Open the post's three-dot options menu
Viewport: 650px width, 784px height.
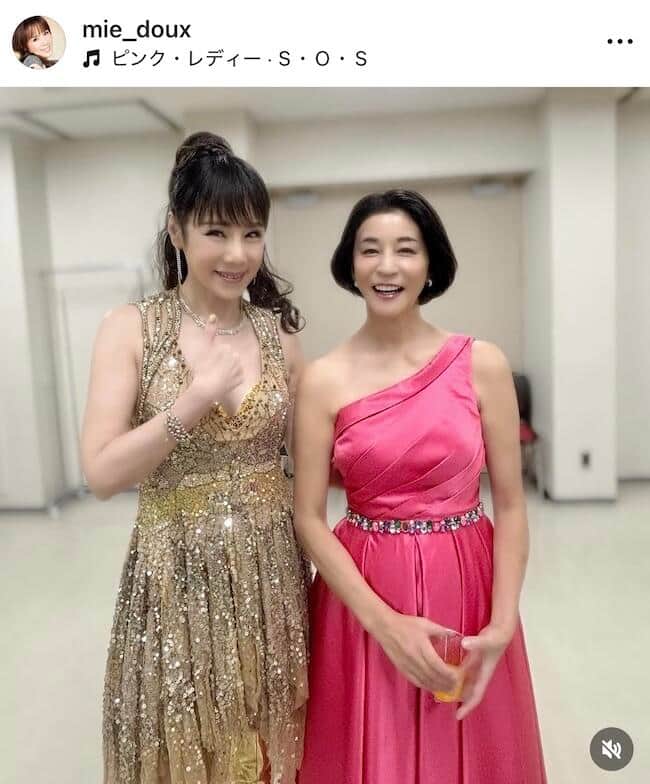coord(619,41)
